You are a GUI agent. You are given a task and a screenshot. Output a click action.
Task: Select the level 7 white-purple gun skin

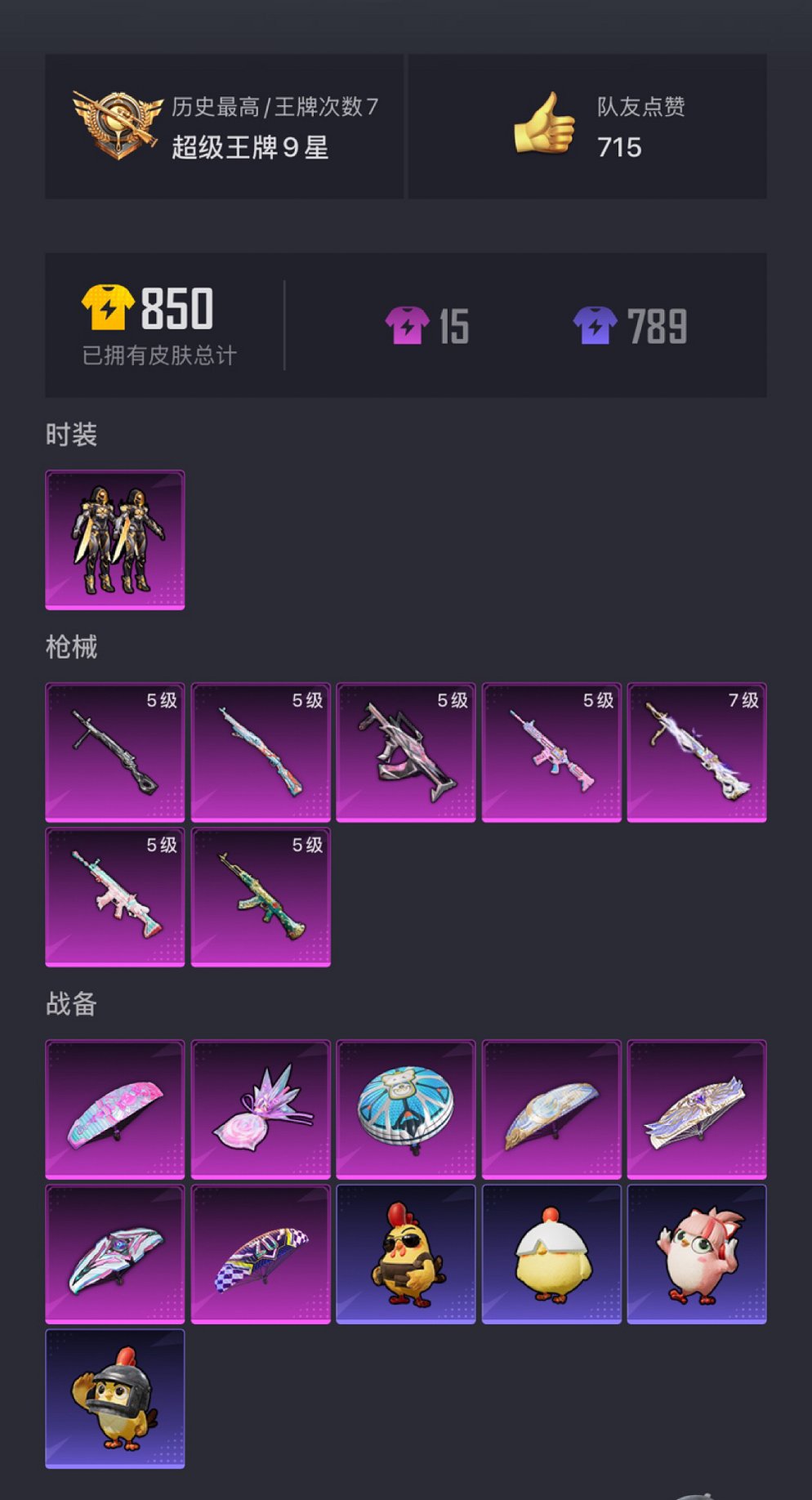coord(696,752)
